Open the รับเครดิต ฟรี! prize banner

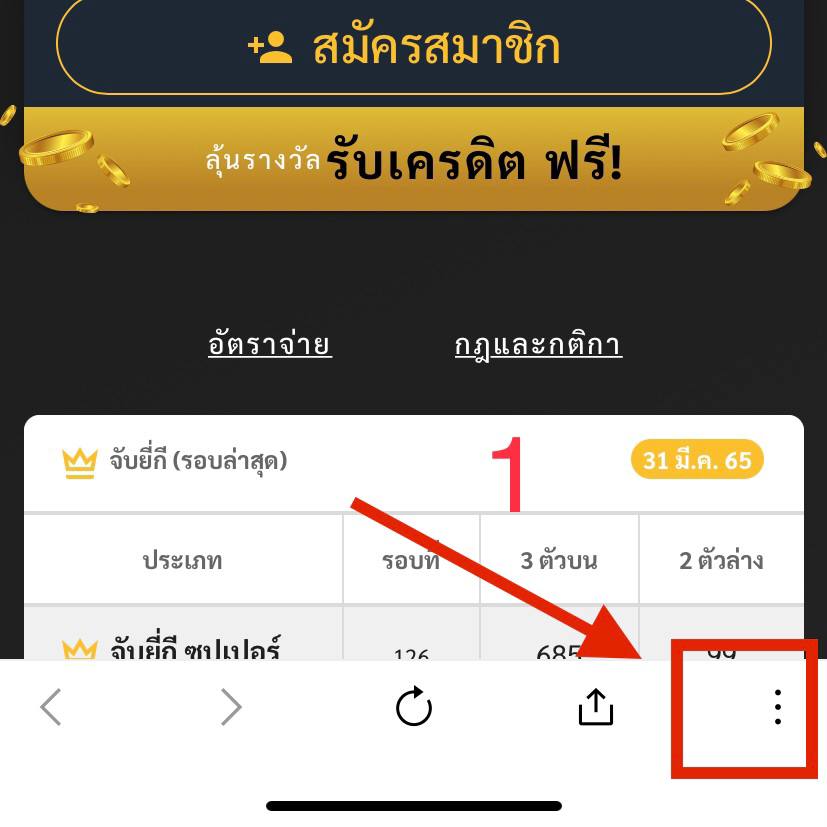click(x=413, y=160)
